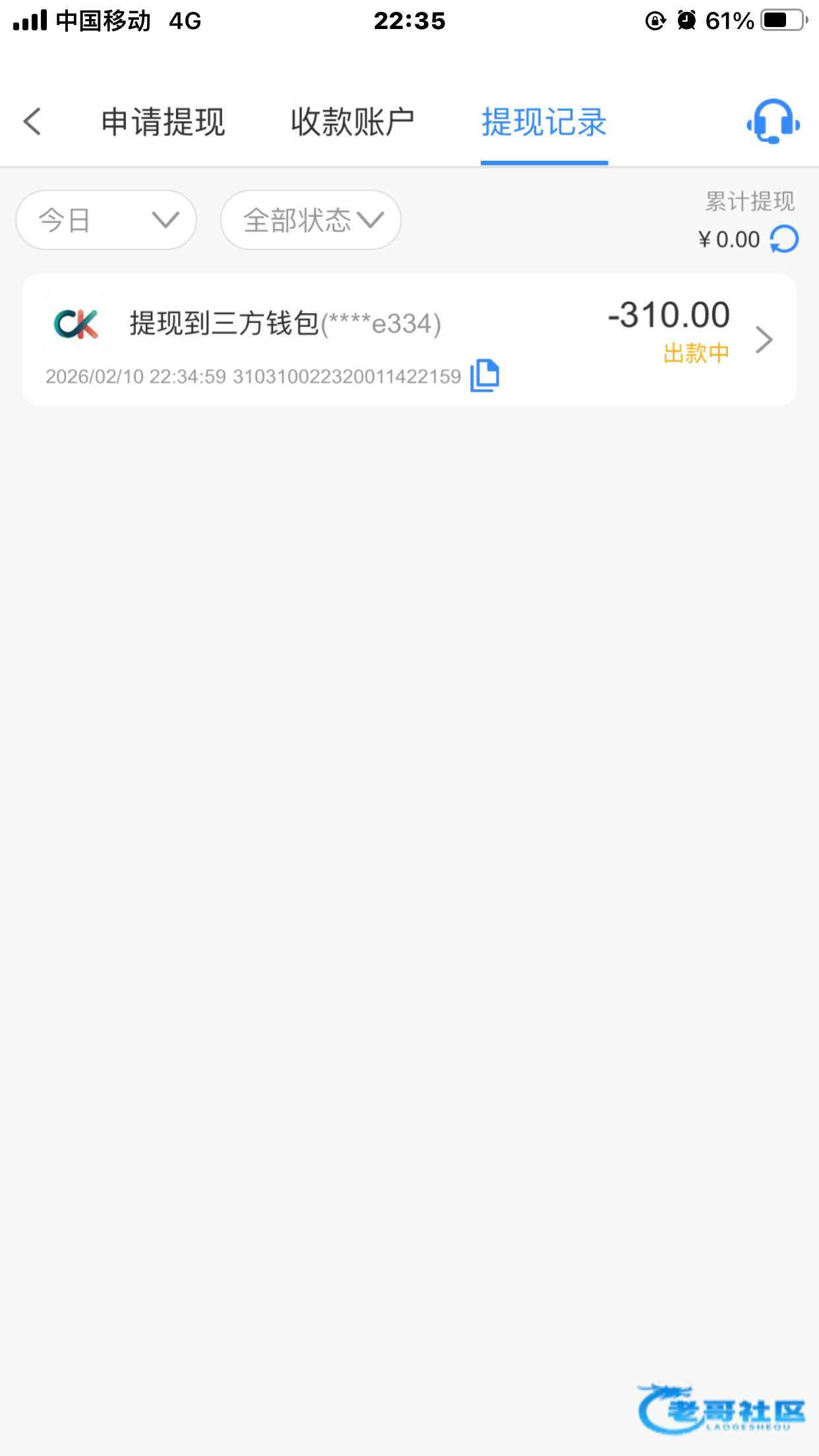Viewport: 819px width, 1456px height.
Task: Refresh the 累计提现 total amount
Action: tap(784, 239)
